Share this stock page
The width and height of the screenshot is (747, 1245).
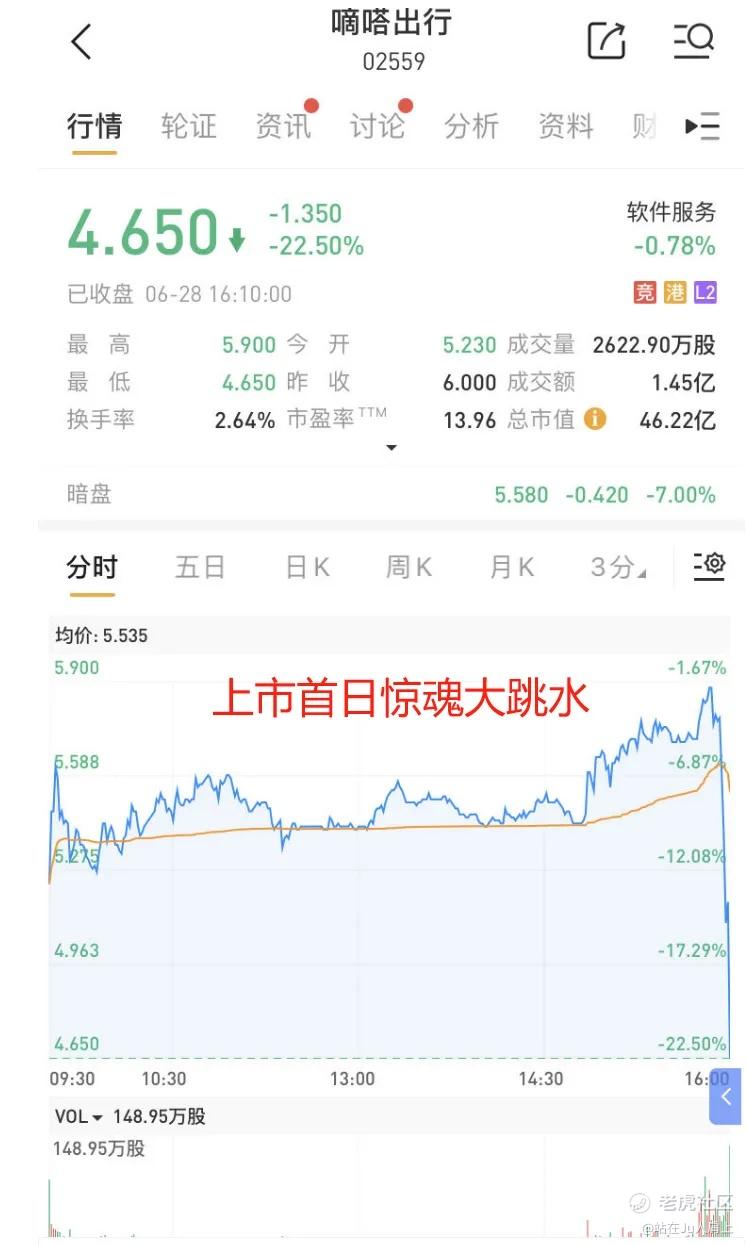click(606, 41)
